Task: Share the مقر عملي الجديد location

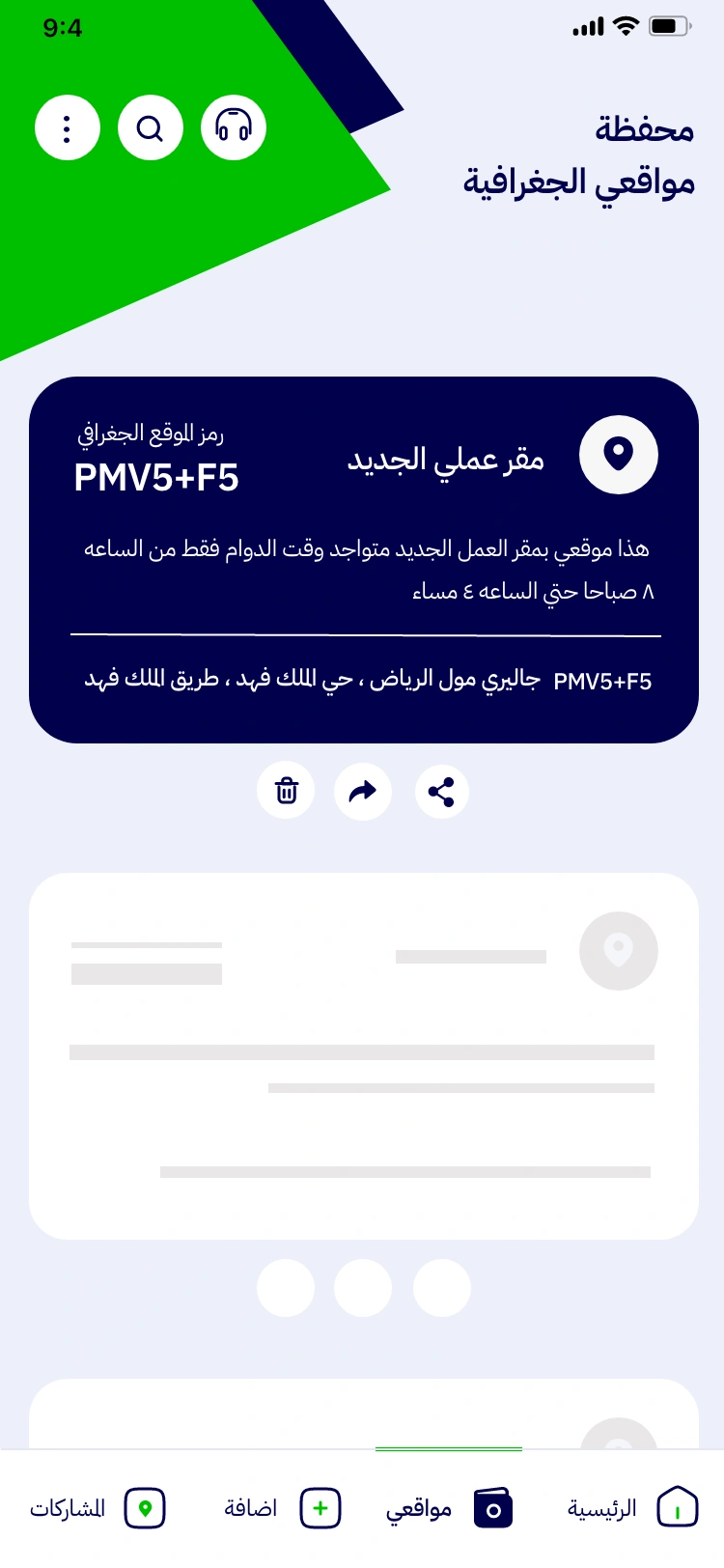Action: coord(441,791)
